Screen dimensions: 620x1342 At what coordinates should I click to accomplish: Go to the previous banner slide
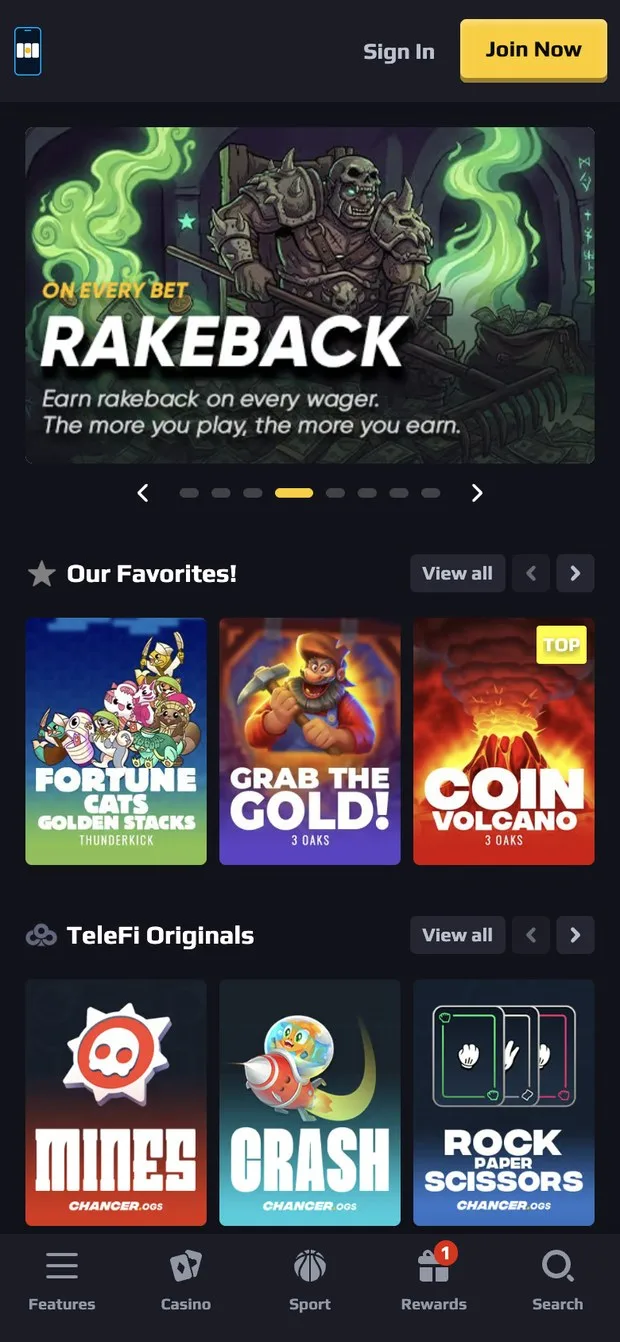click(143, 493)
